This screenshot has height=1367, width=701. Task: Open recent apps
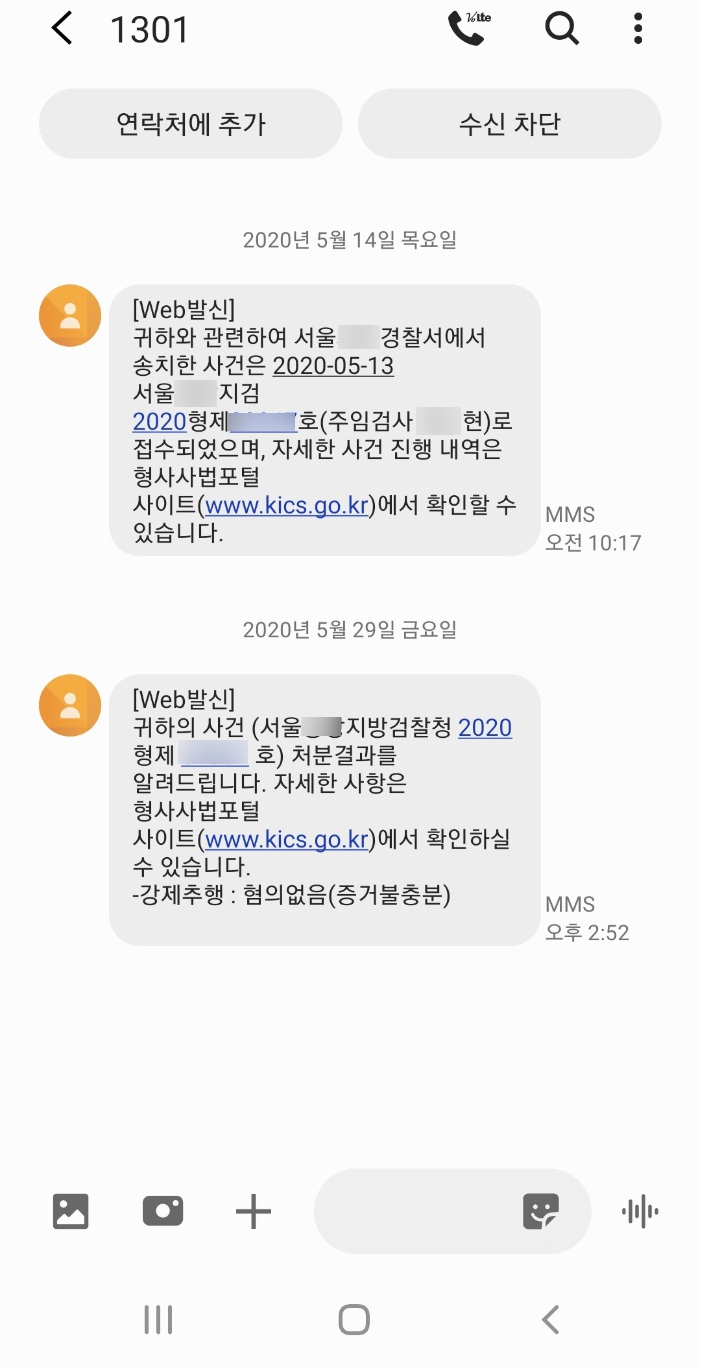tap(158, 1320)
